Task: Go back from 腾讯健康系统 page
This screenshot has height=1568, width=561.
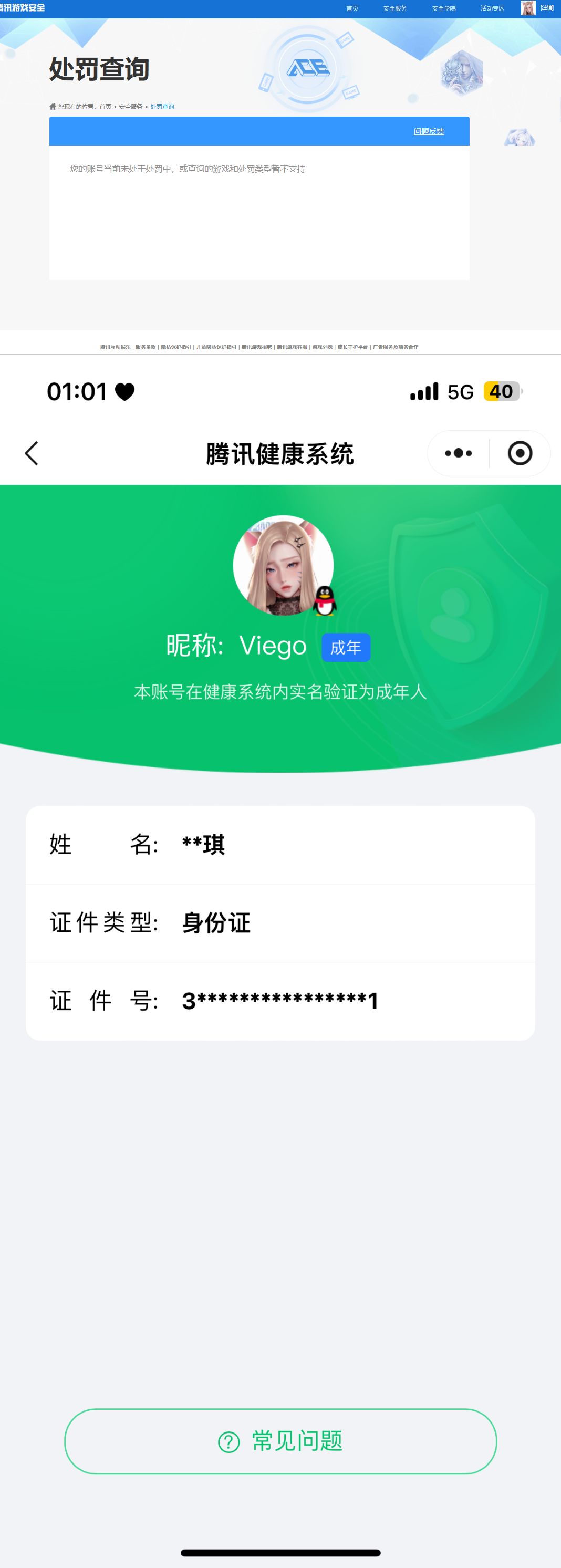Action: point(32,453)
